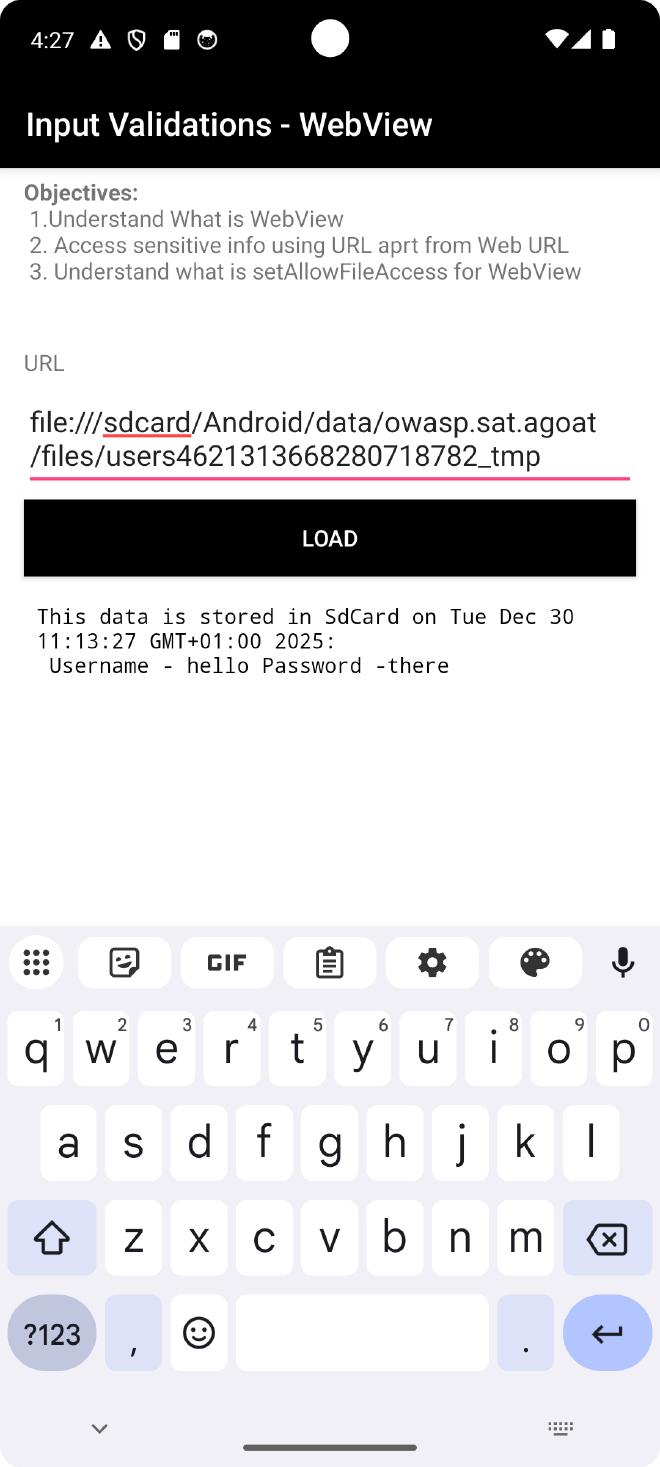Image resolution: width=660 pixels, height=1467 pixels.
Task: Tap the backspace key
Action: coord(607,1239)
